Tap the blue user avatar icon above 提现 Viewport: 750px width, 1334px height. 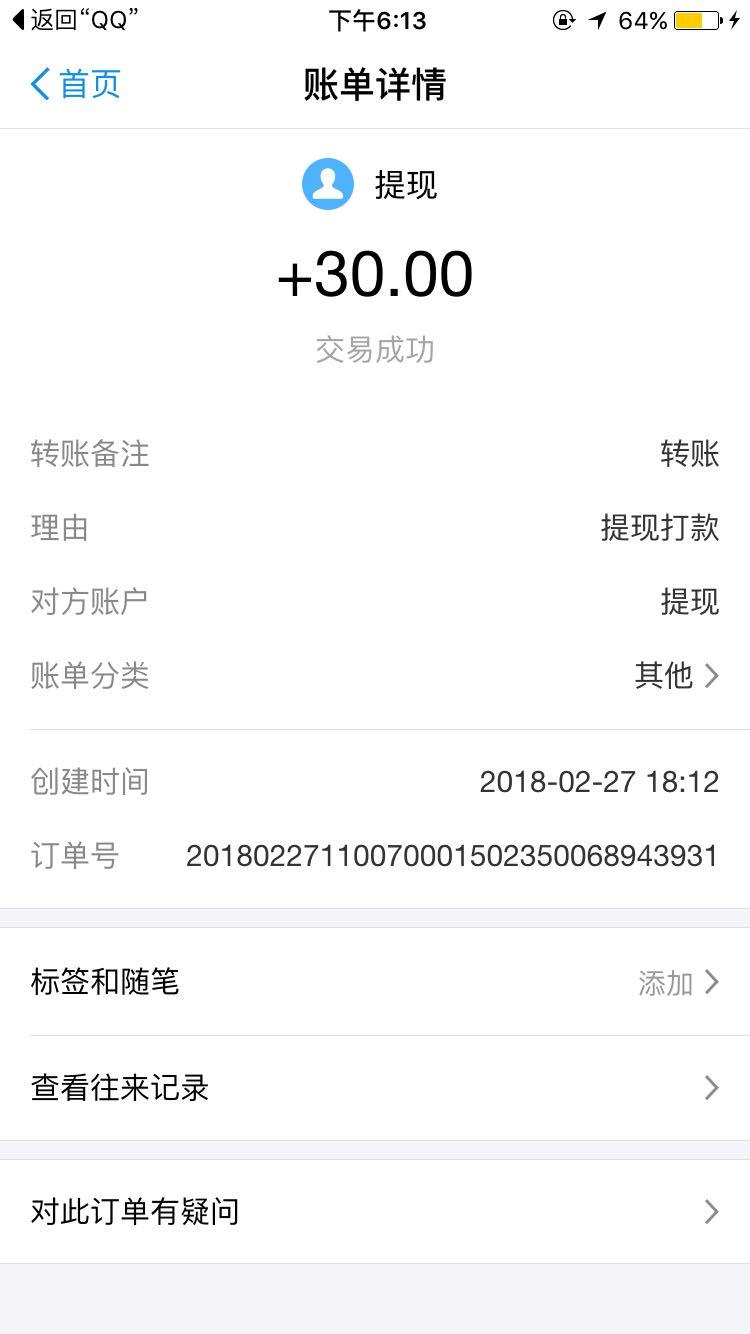coord(327,183)
